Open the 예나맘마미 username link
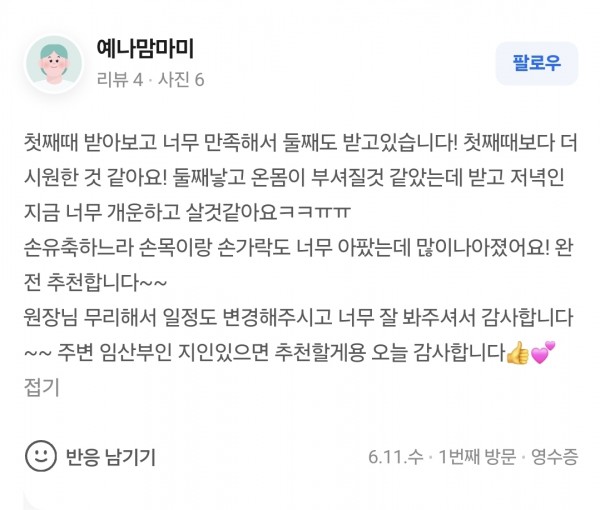 [145, 47]
